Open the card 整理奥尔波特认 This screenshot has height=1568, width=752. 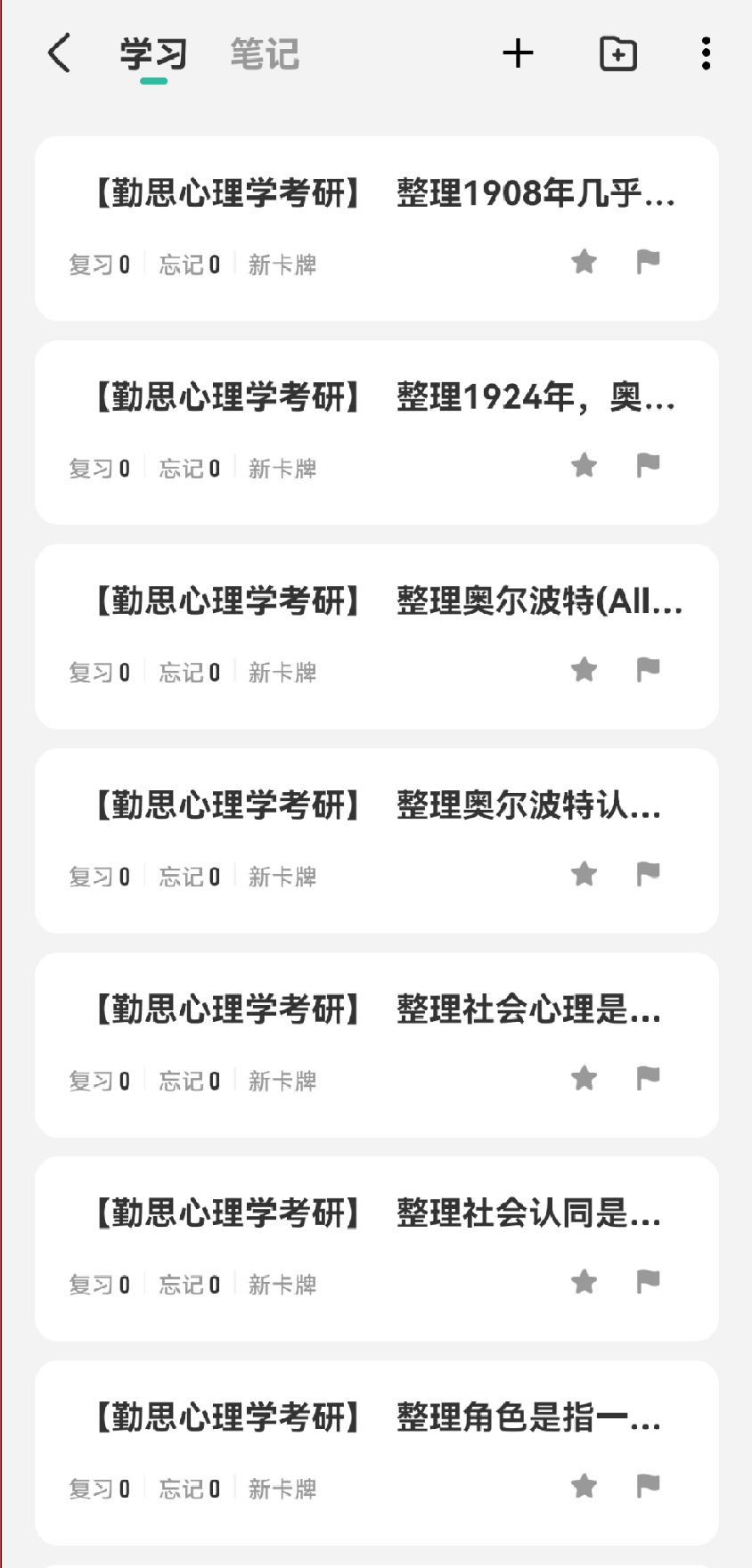coord(376,840)
